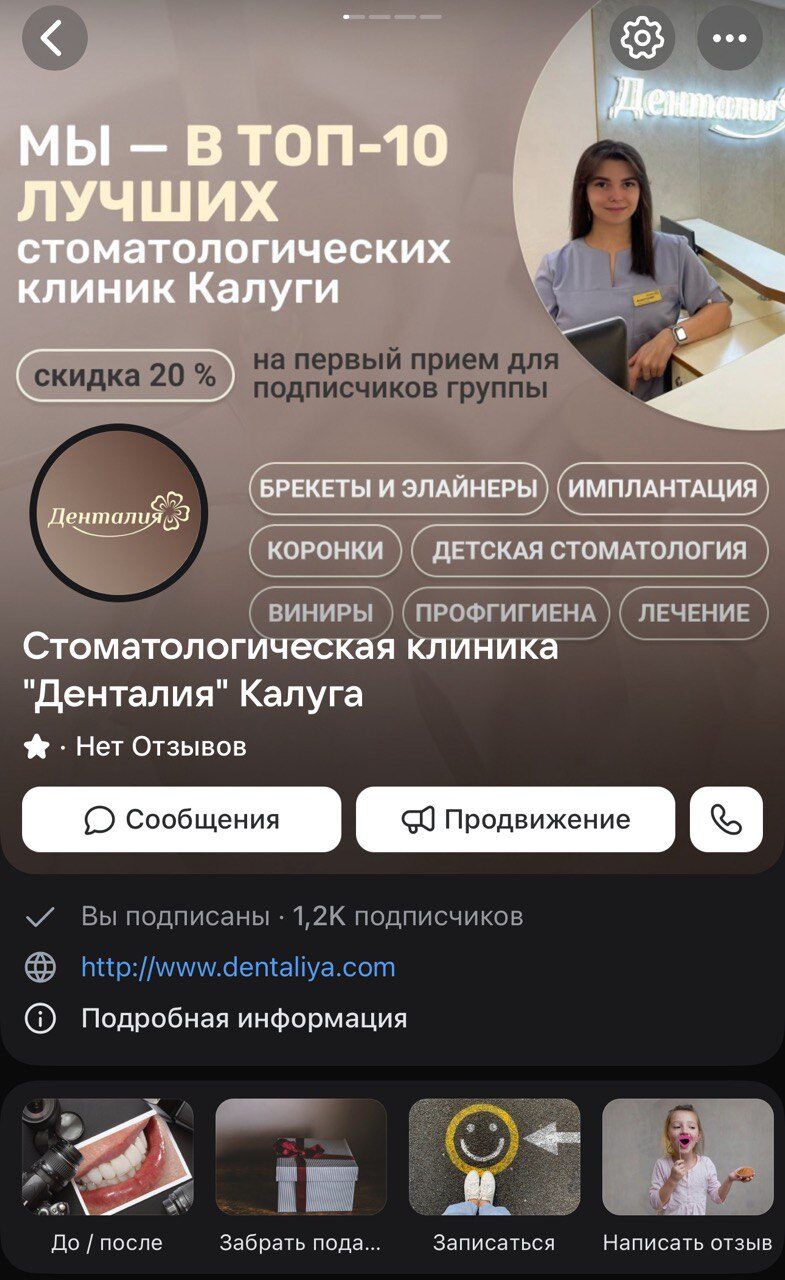Go back using the arrow icon

54,39
